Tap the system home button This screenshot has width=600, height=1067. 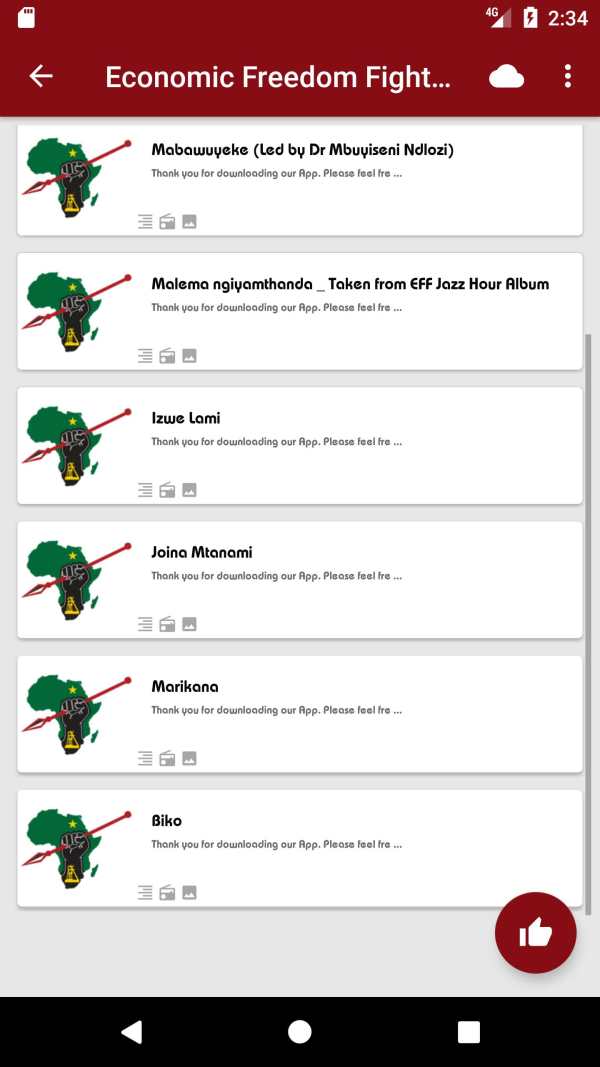(299, 1032)
